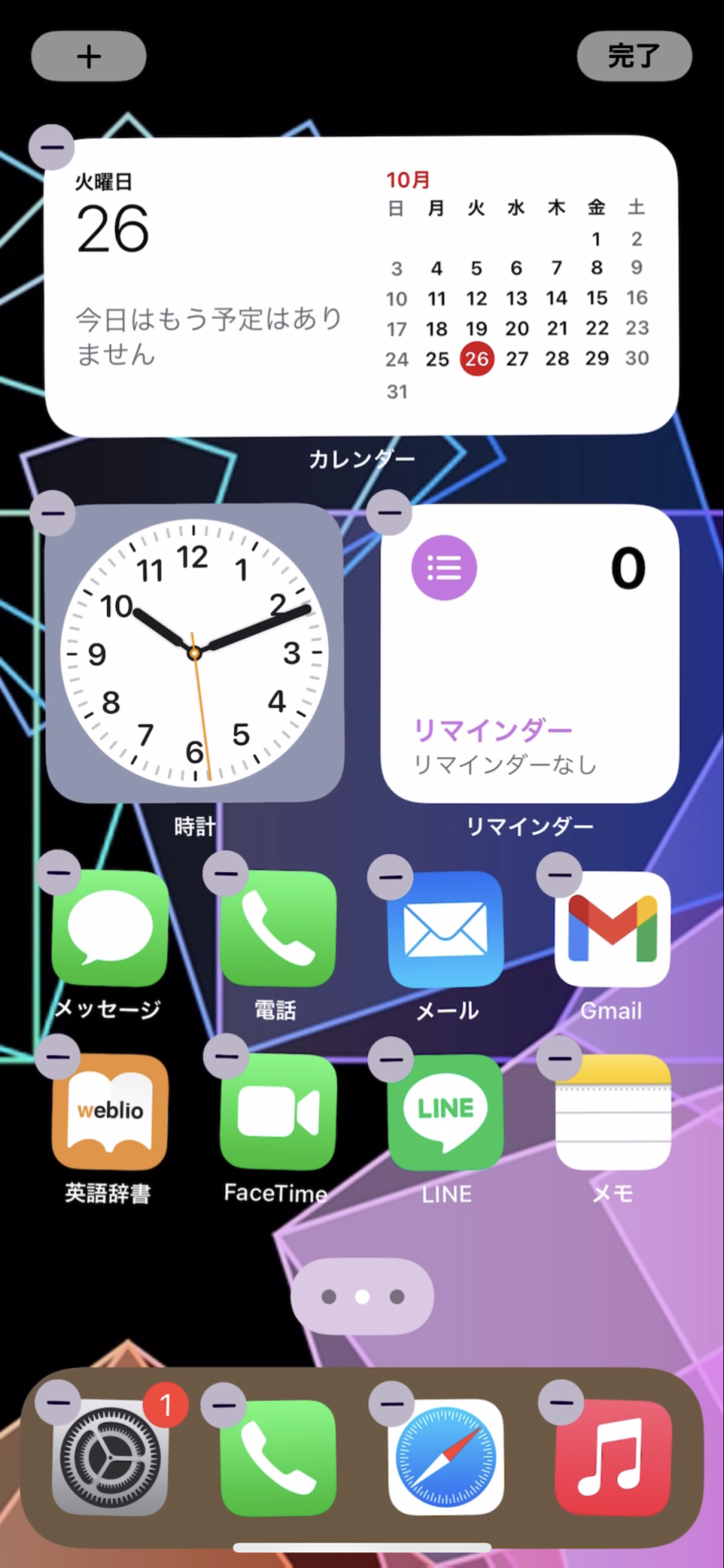Tap the minus badge on the FaceTime app
Screen dimensions: 724x1568
pos(226,1056)
